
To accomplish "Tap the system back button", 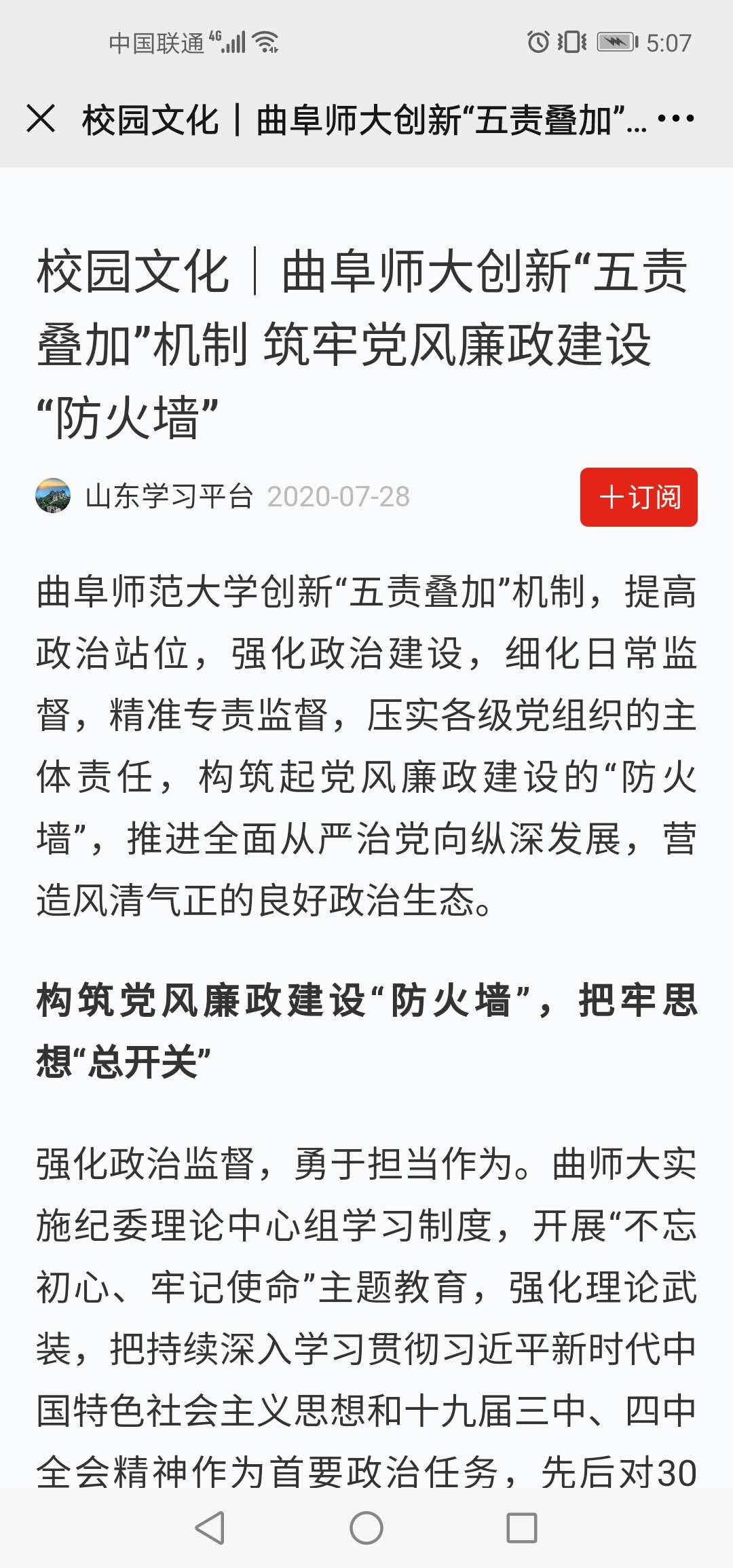I will tap(210, 1528).
